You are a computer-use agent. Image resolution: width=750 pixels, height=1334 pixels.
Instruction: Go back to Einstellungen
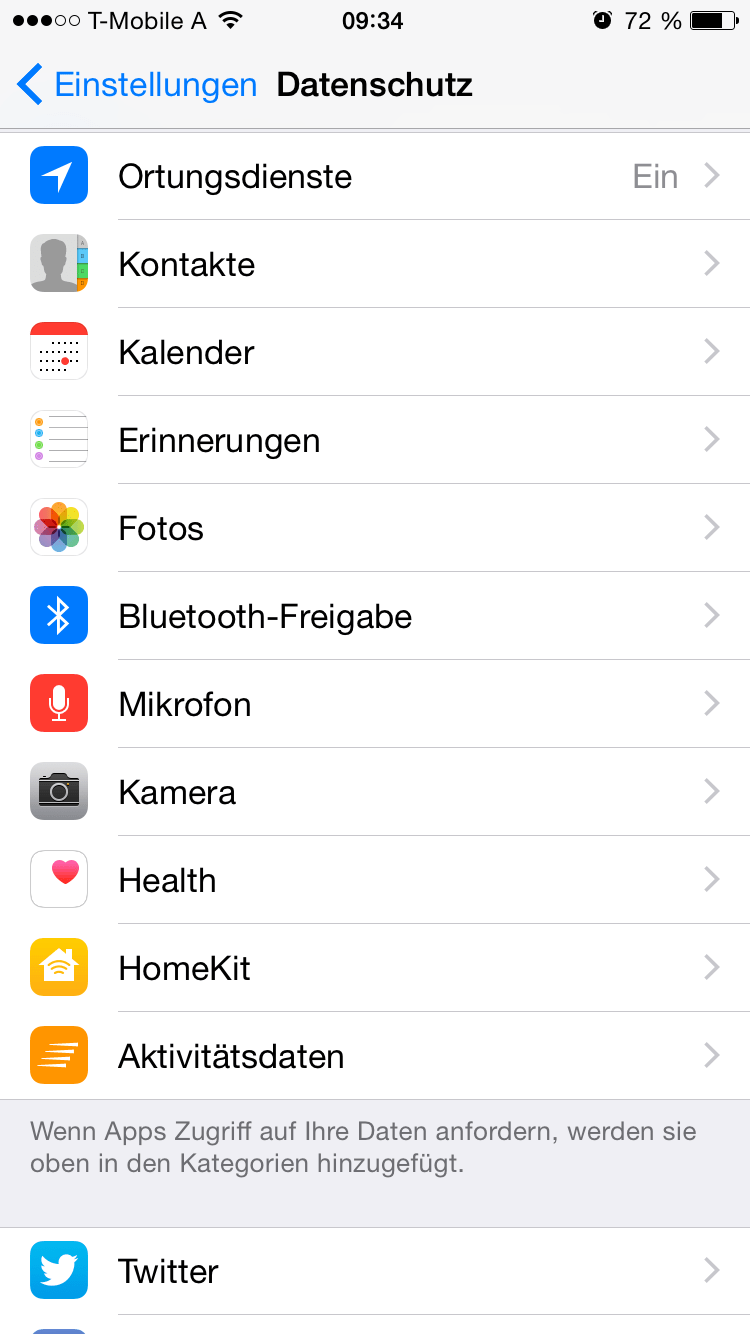[x=137, y=85]
